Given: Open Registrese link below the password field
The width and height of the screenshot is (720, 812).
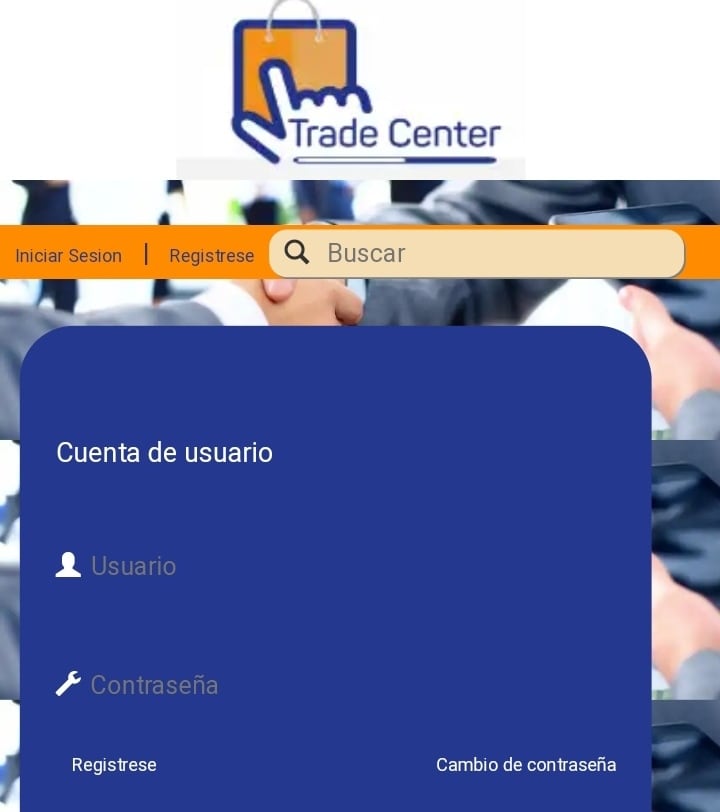Looking at the screenshot, I should point(114,765).
